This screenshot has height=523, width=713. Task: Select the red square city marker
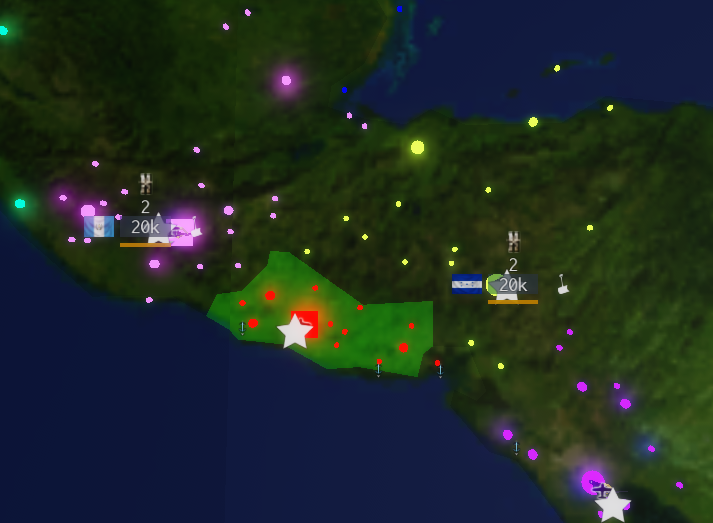(x=305, y=324)
